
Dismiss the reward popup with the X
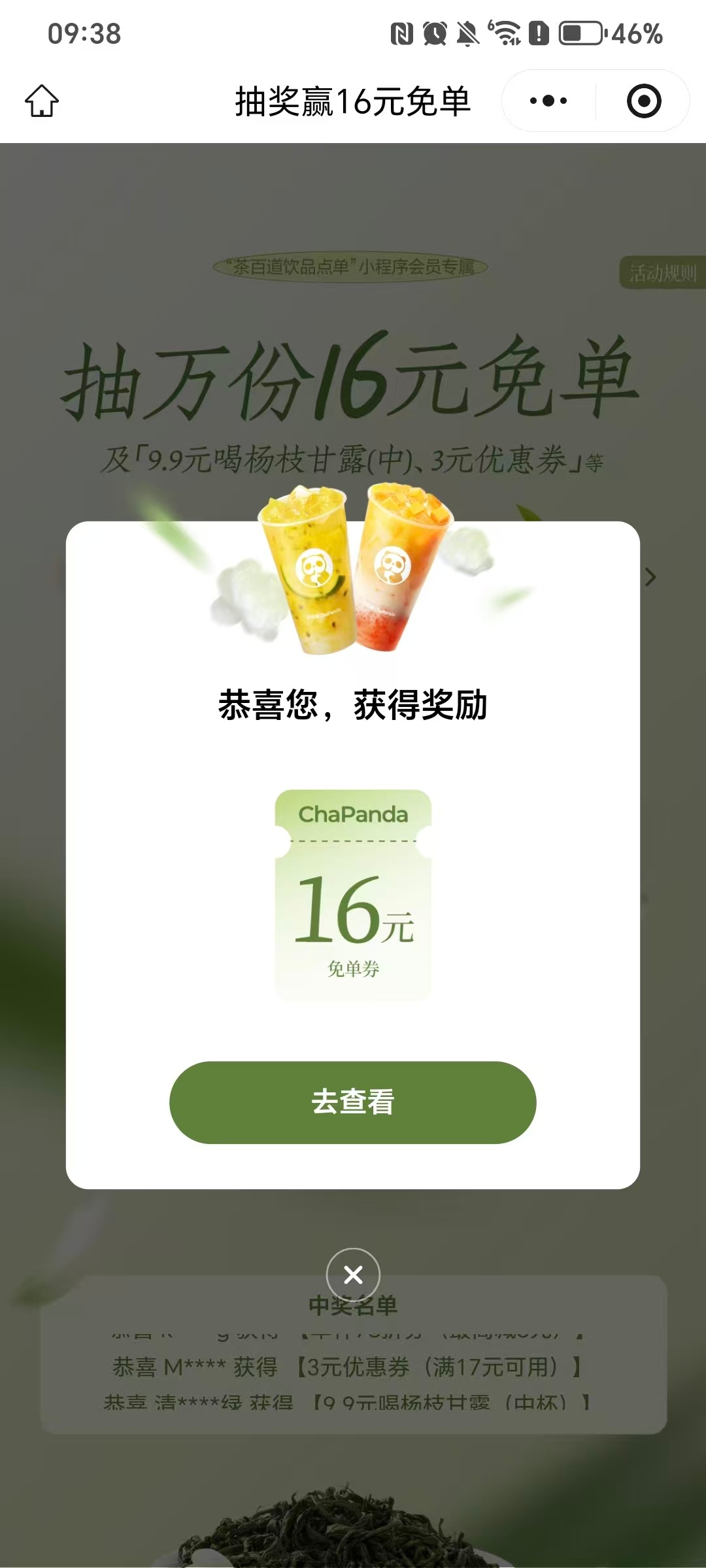pyautogui.click(x=353, y=1275)
